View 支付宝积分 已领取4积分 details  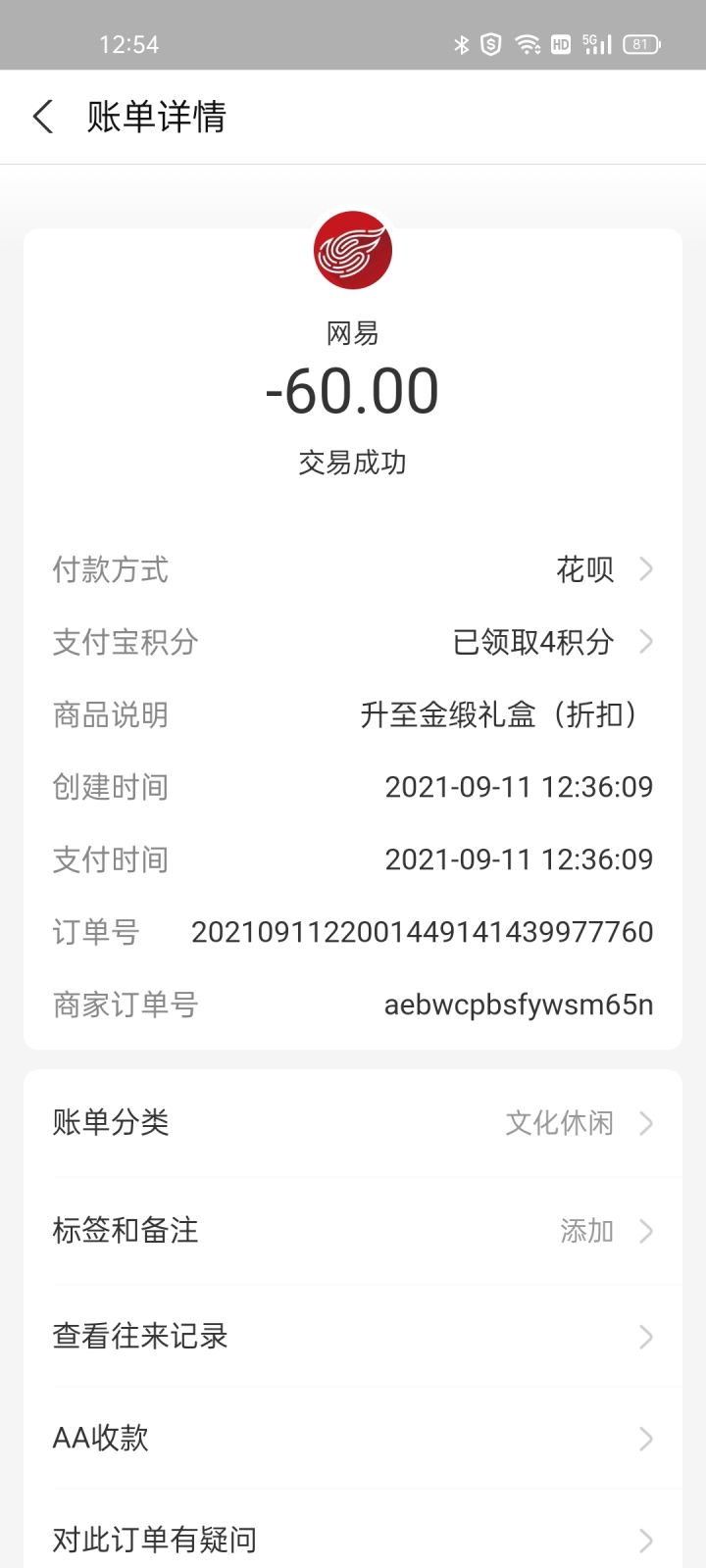click(x=353, y=642)
